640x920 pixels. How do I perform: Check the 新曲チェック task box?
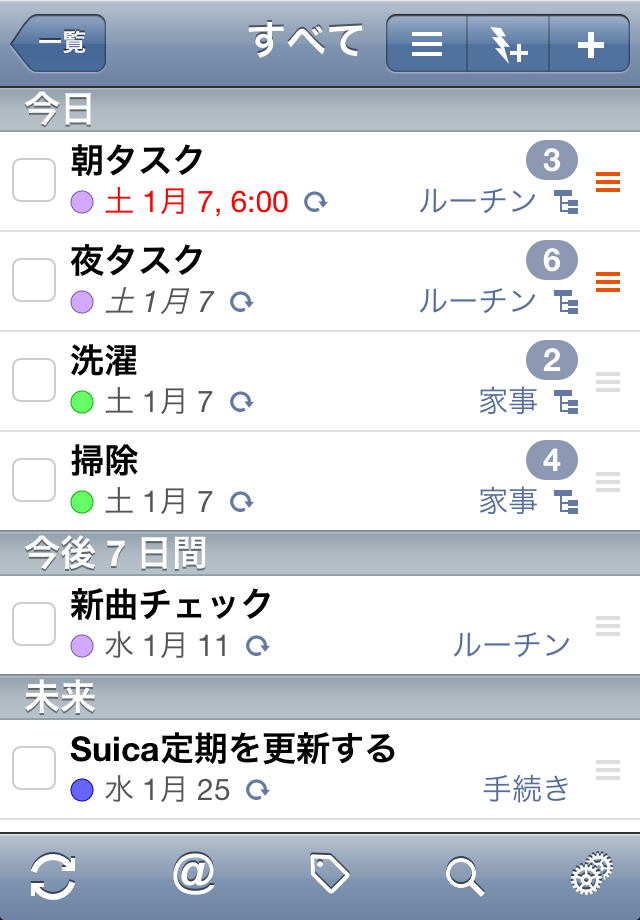[34, 625]
